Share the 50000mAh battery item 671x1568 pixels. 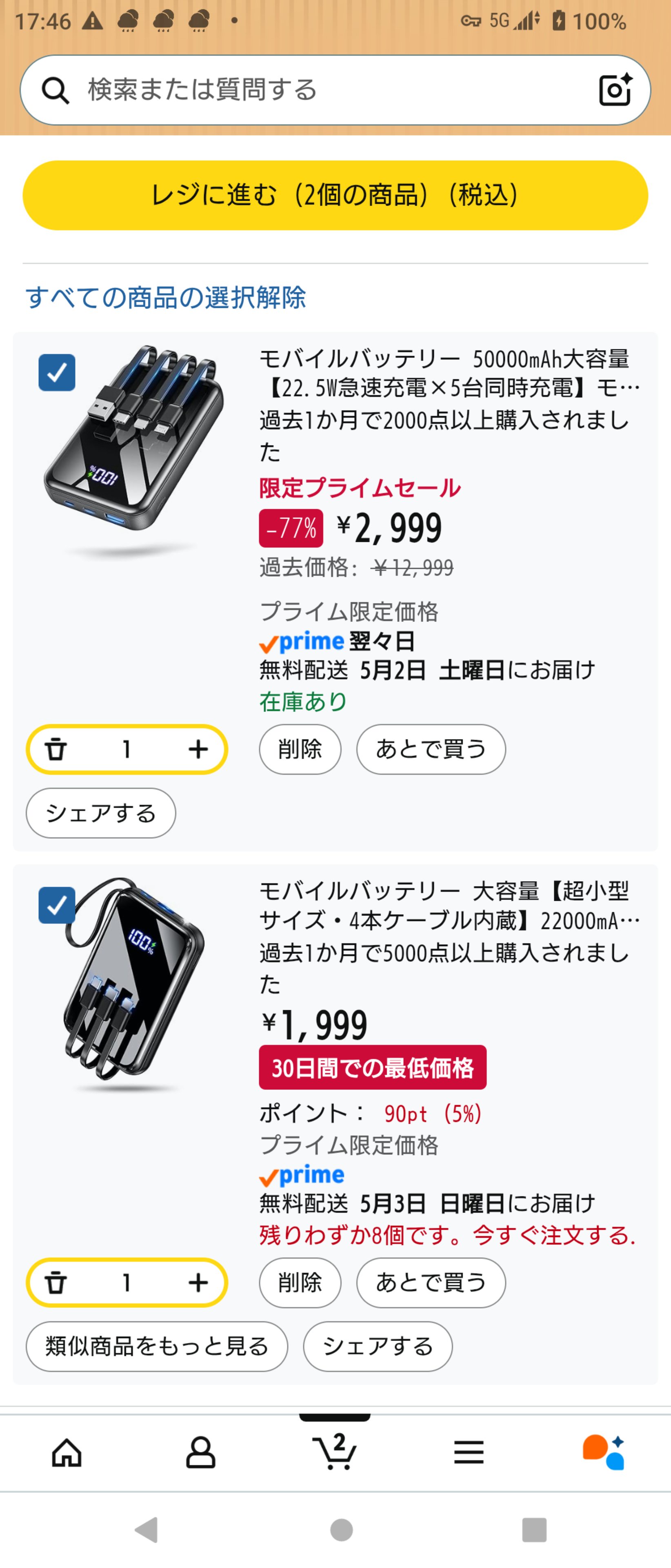pos(101,813)
